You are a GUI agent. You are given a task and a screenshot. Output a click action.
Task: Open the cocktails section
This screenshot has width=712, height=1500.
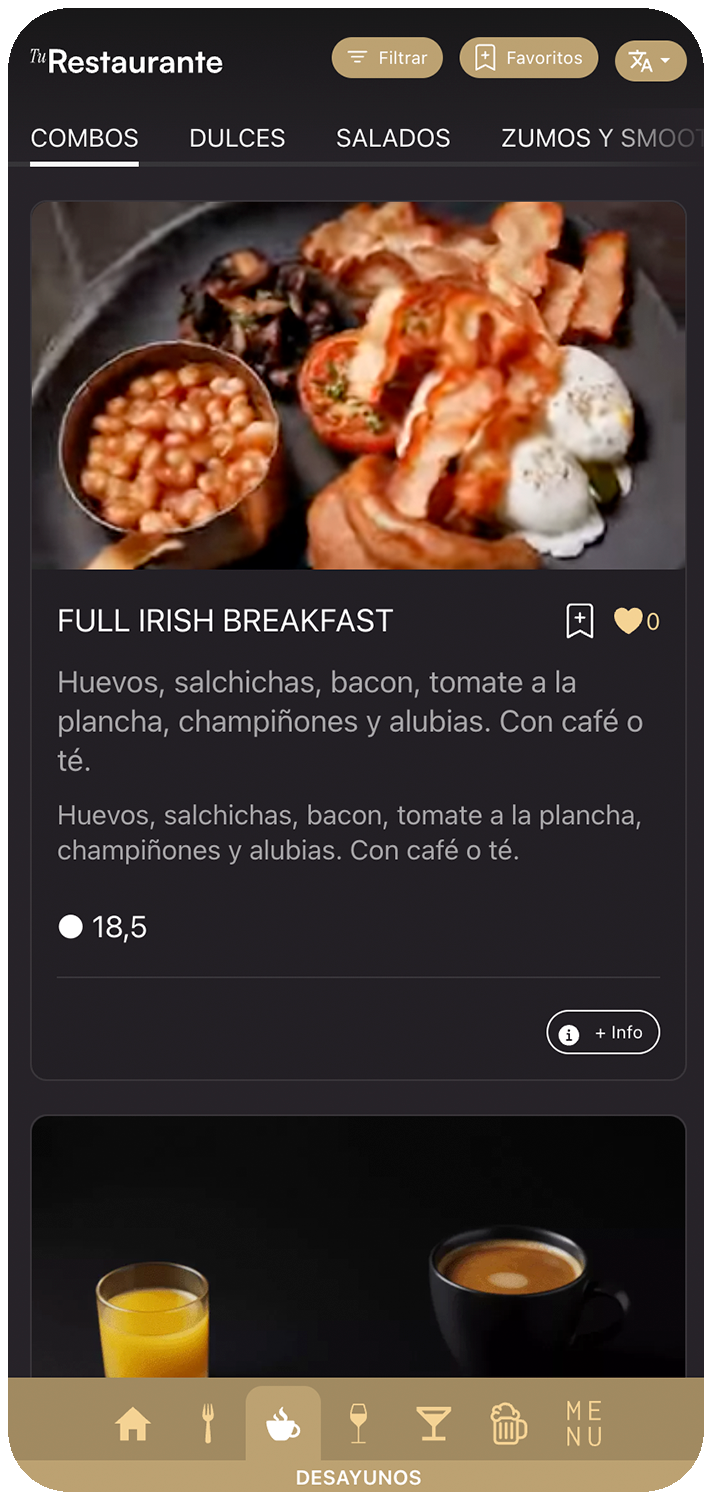click(x=433, y=1424)
